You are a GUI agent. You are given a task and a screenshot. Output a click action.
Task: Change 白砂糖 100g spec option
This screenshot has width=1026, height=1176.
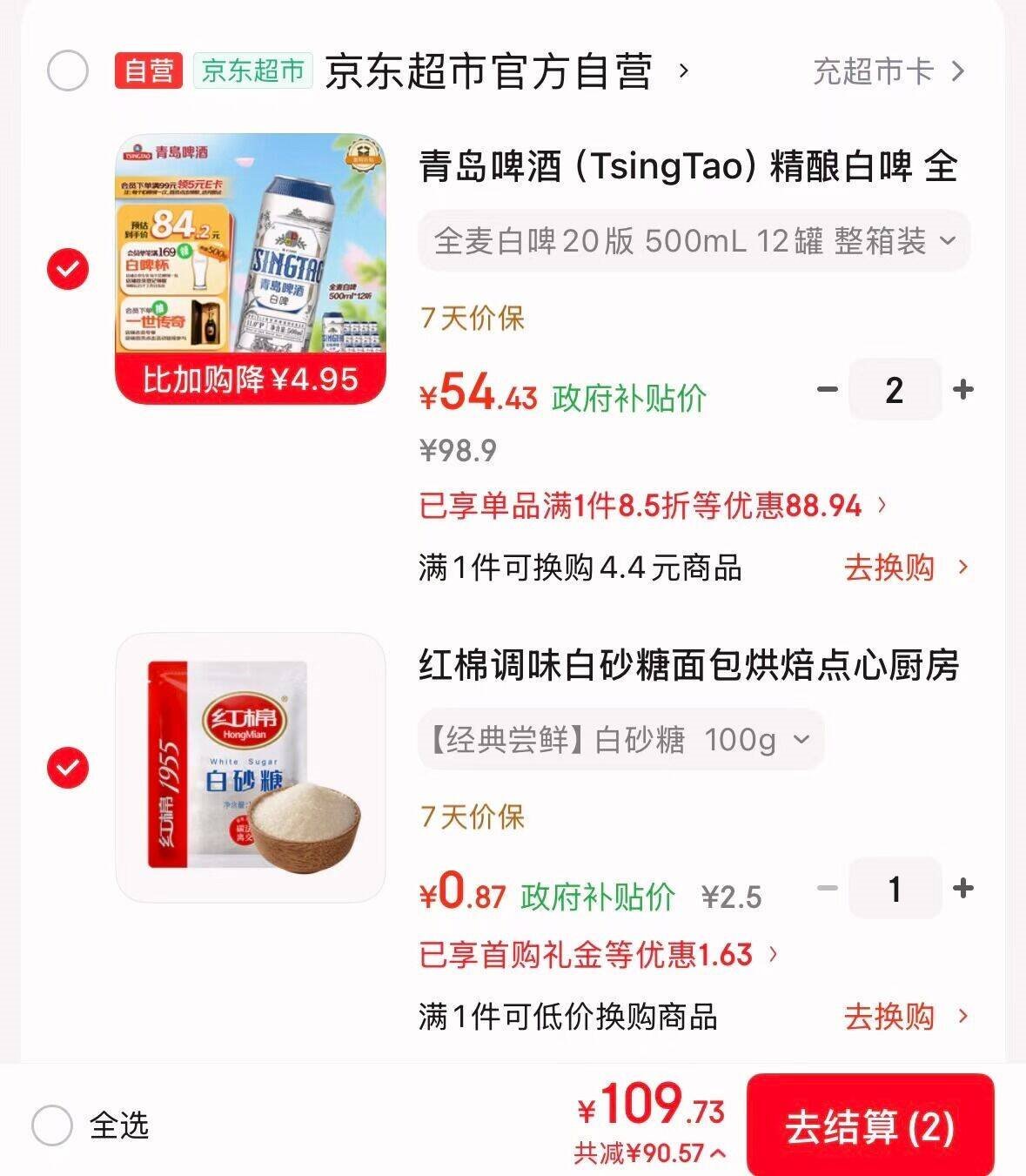tap(620, 740)
